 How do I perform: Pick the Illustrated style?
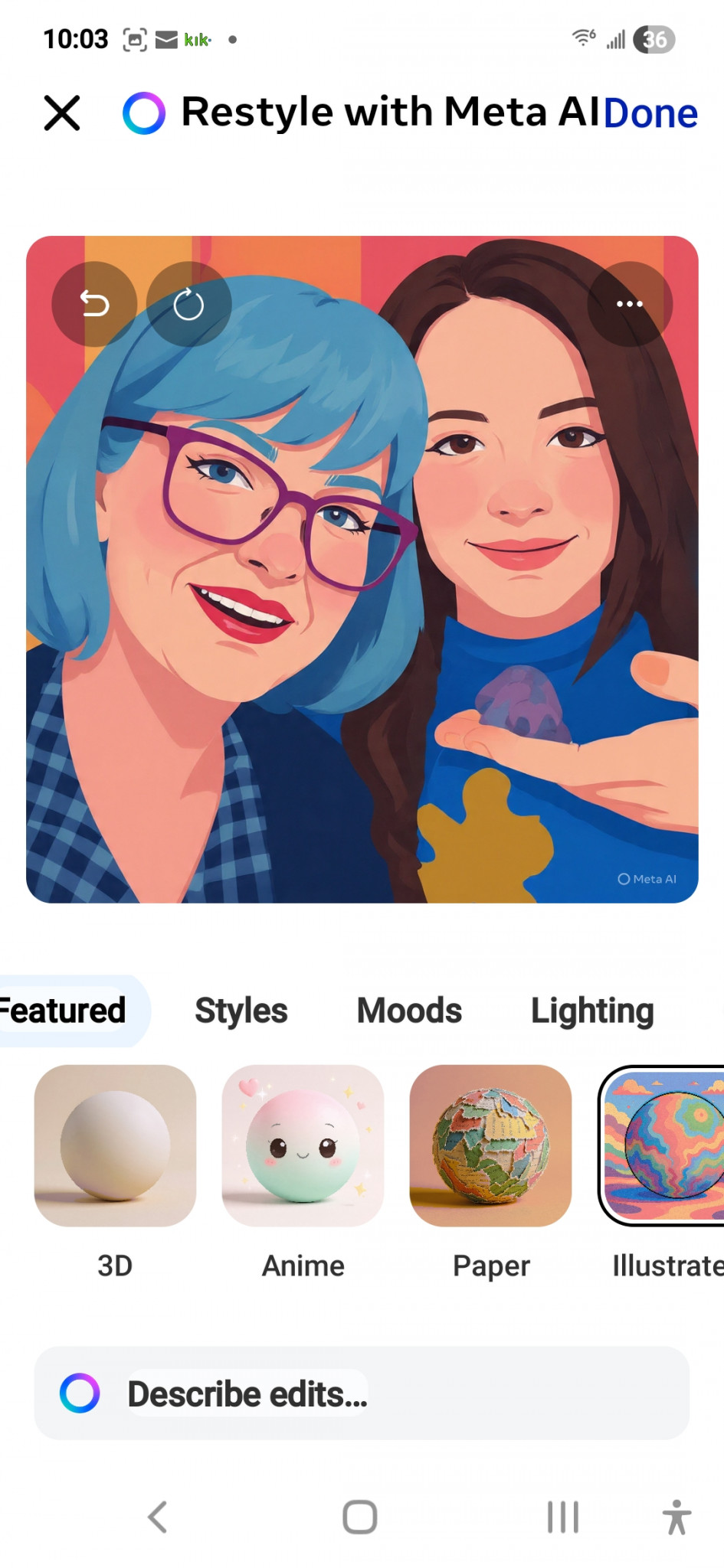tap(663, 1146)
